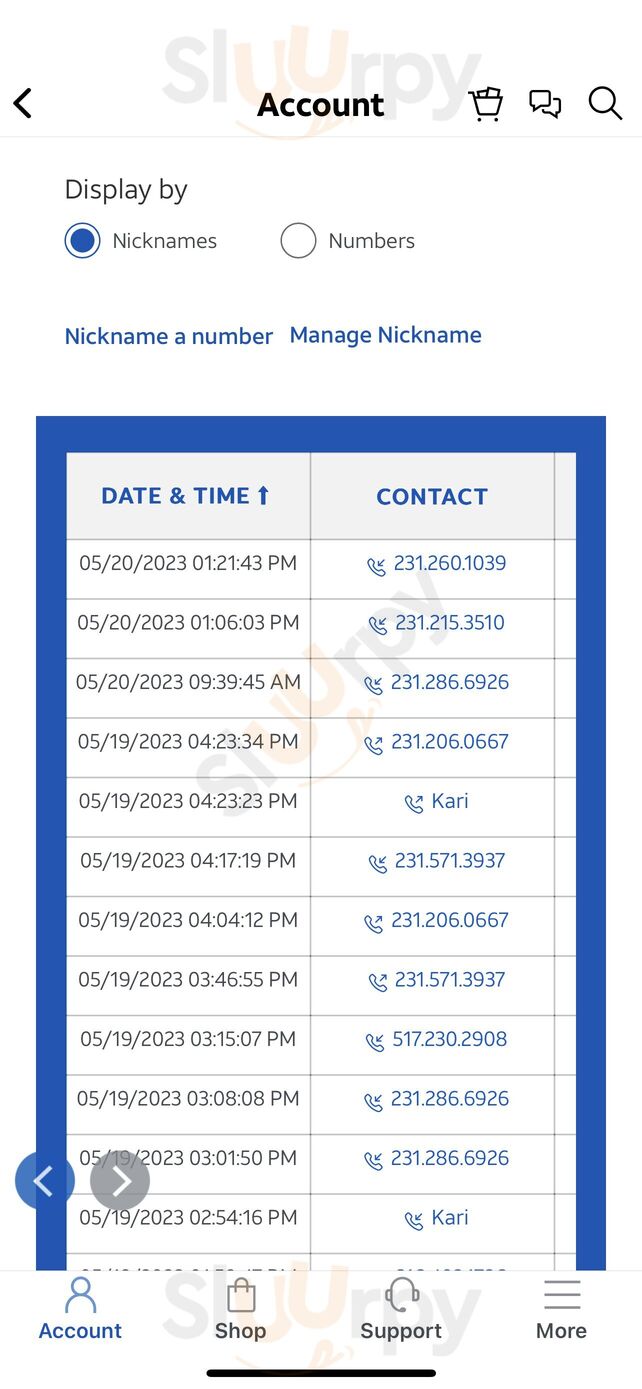Tap the blue previous arrow button
The width and height of the screenshot is (642, 1389).
(44, 1181)
